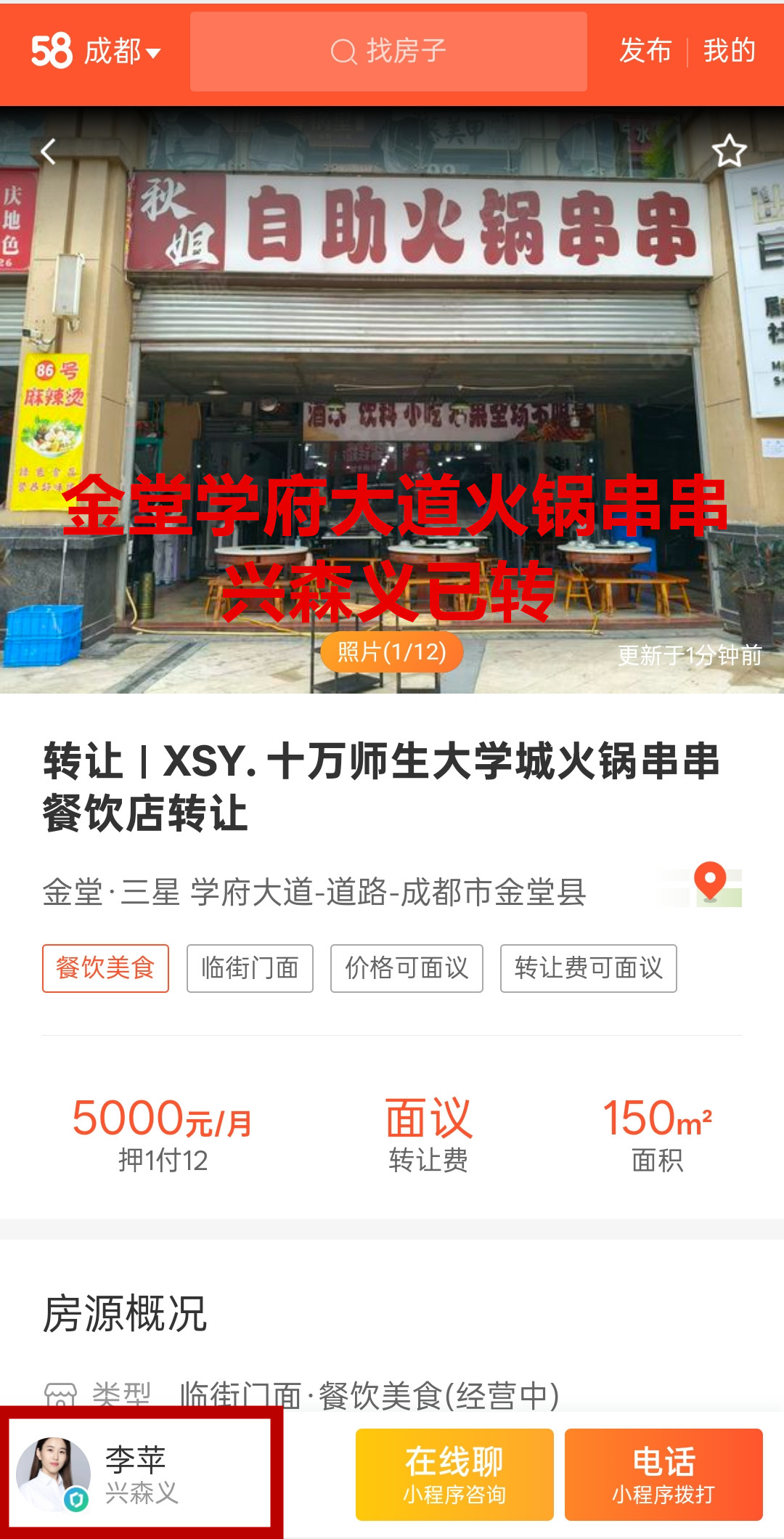The height and width of the screenshot is (1539, 784).
Task: Go back using the arrow on photo
Action: click(49, 151)
